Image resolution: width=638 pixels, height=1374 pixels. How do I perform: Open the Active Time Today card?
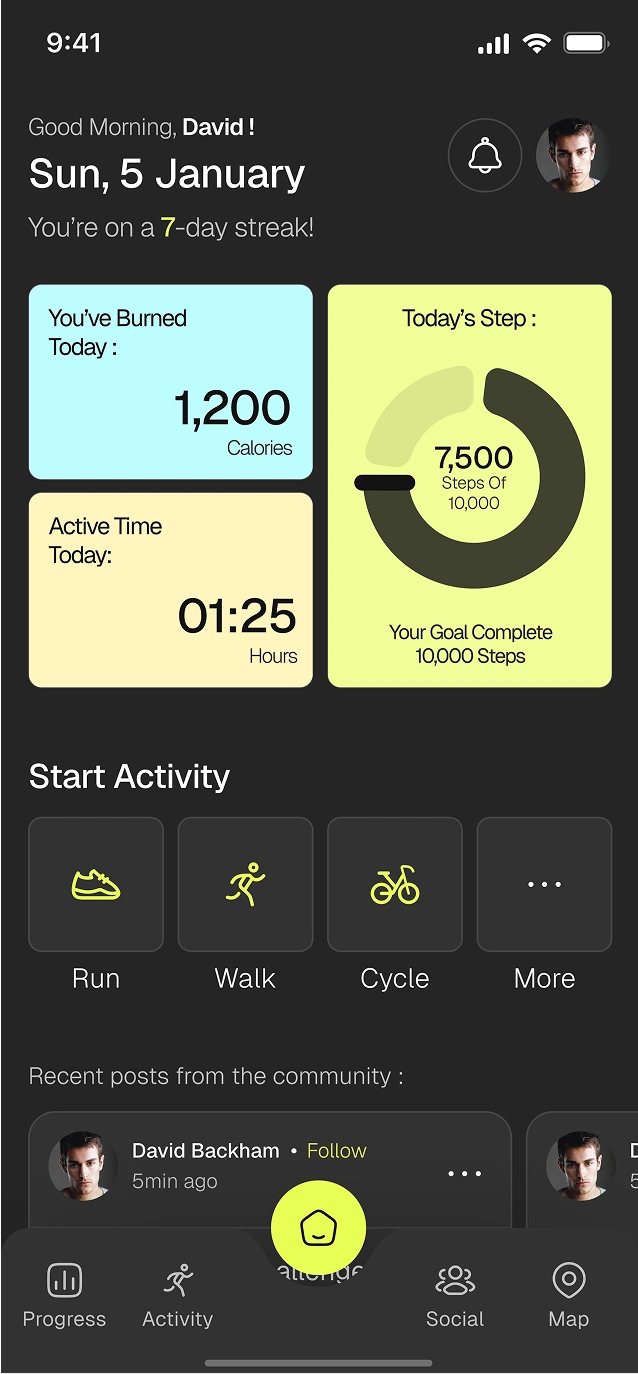(171, 590)
